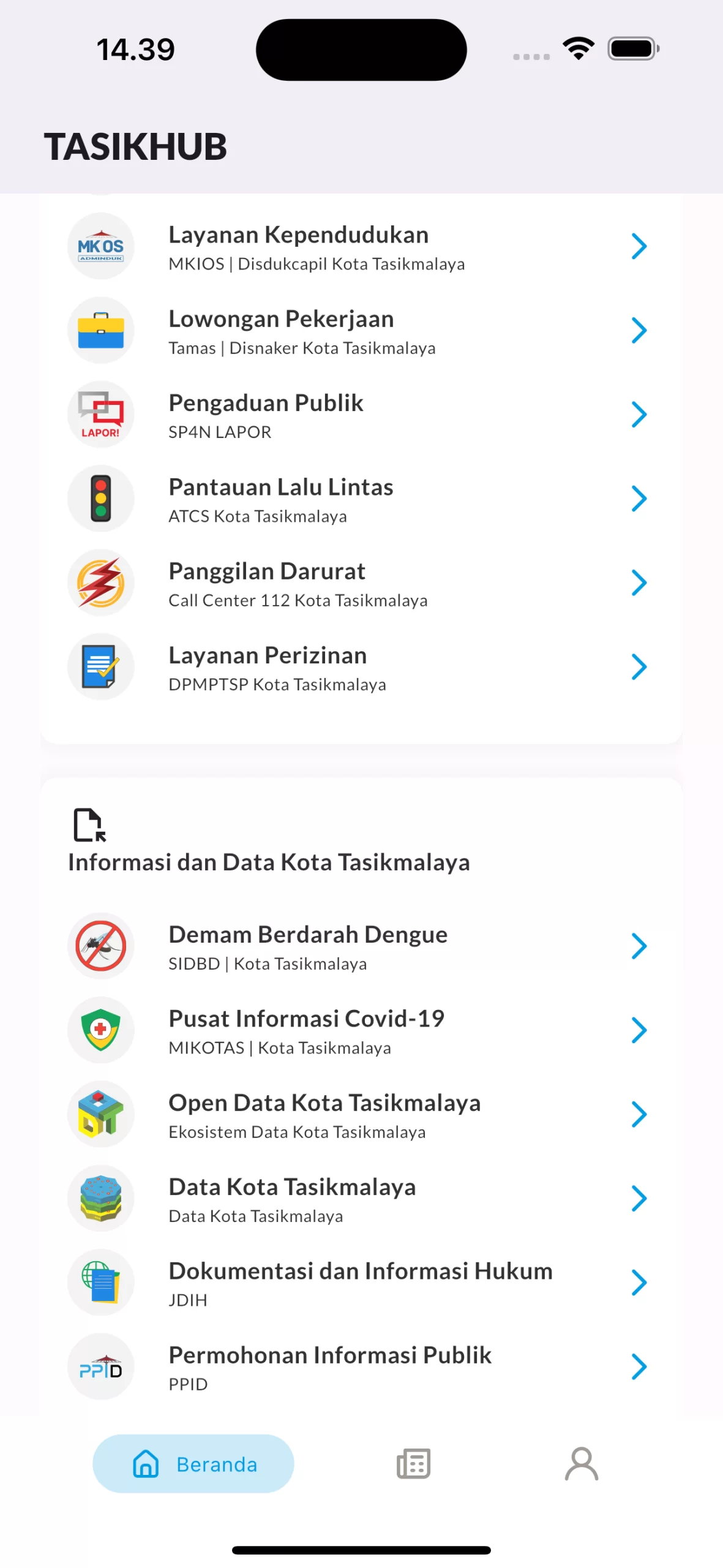Open Dokumentasi dan Informasi Hukum JDIH

click(x=360, y=1283)
